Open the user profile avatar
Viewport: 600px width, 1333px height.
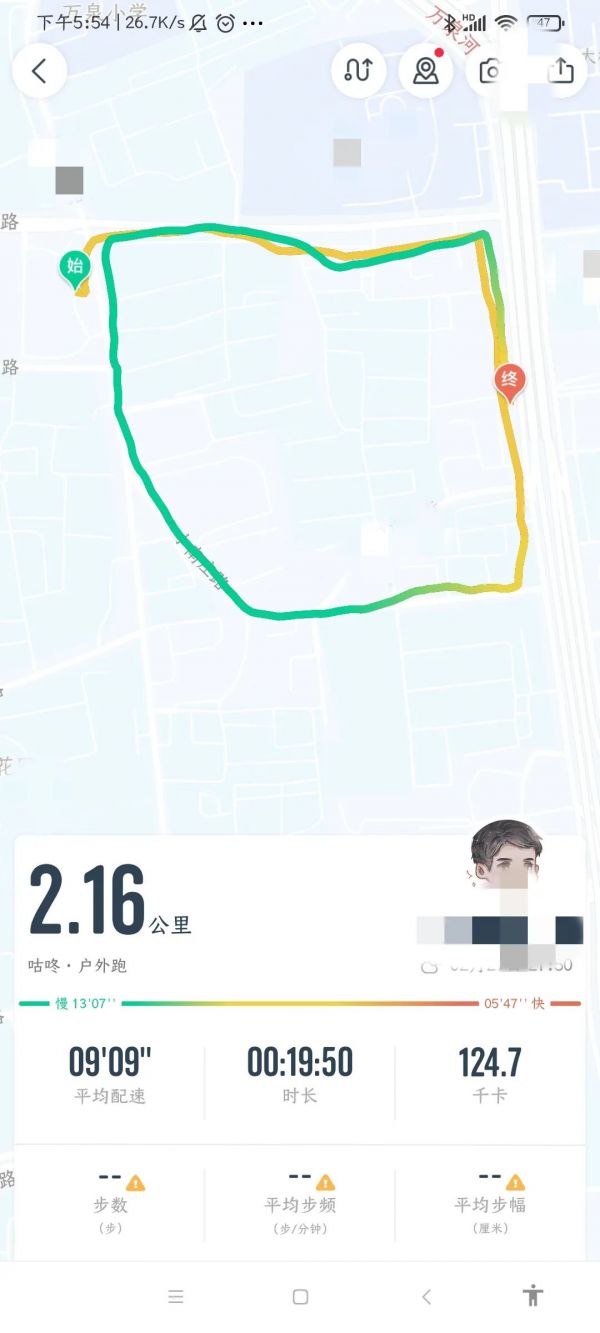point(507,857)
